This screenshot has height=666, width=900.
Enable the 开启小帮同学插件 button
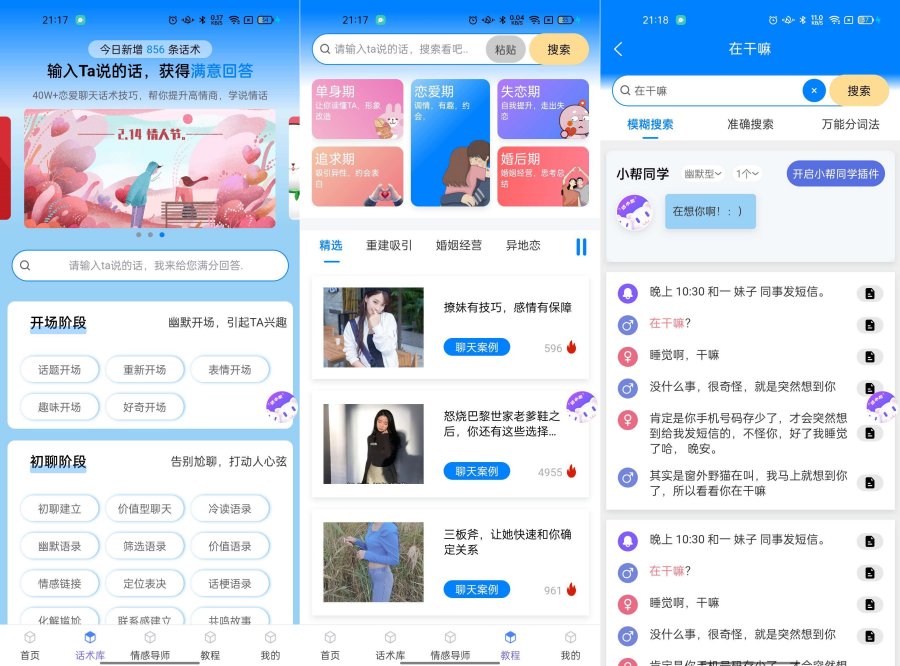pos(835,174)
